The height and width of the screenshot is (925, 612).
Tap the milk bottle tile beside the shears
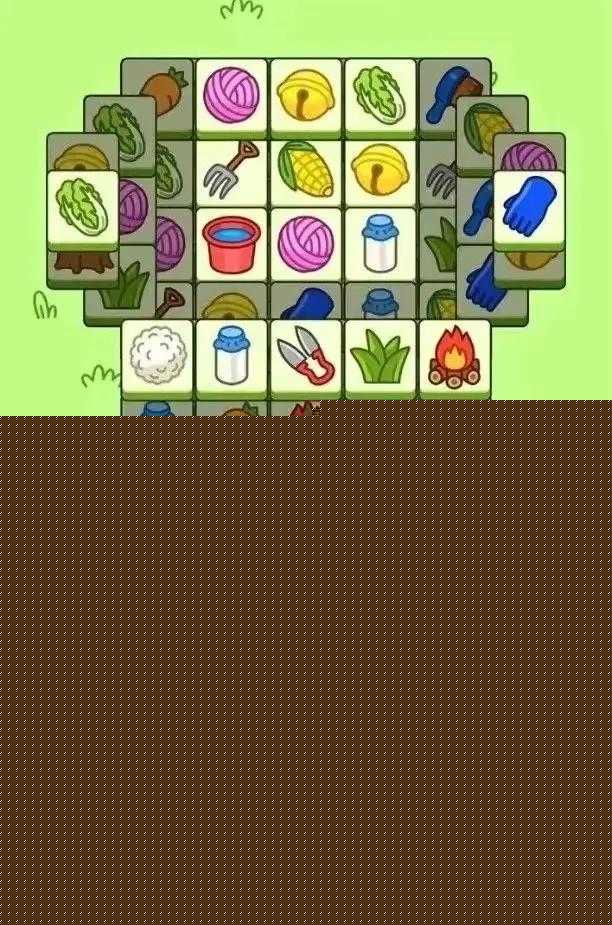pyautogui.click(x=231, y=357)
